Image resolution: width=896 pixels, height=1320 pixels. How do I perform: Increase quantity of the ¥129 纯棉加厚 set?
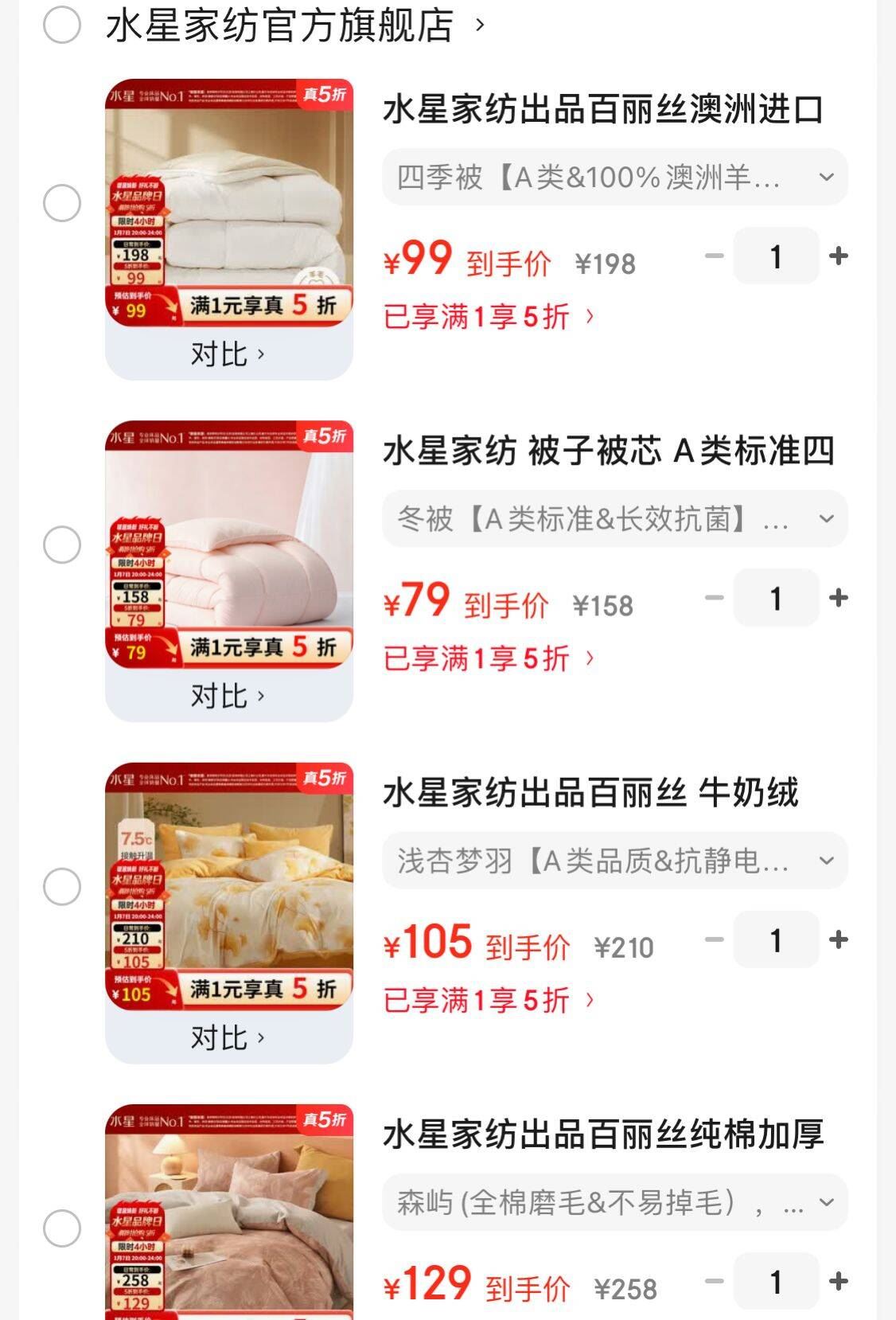838,1282
